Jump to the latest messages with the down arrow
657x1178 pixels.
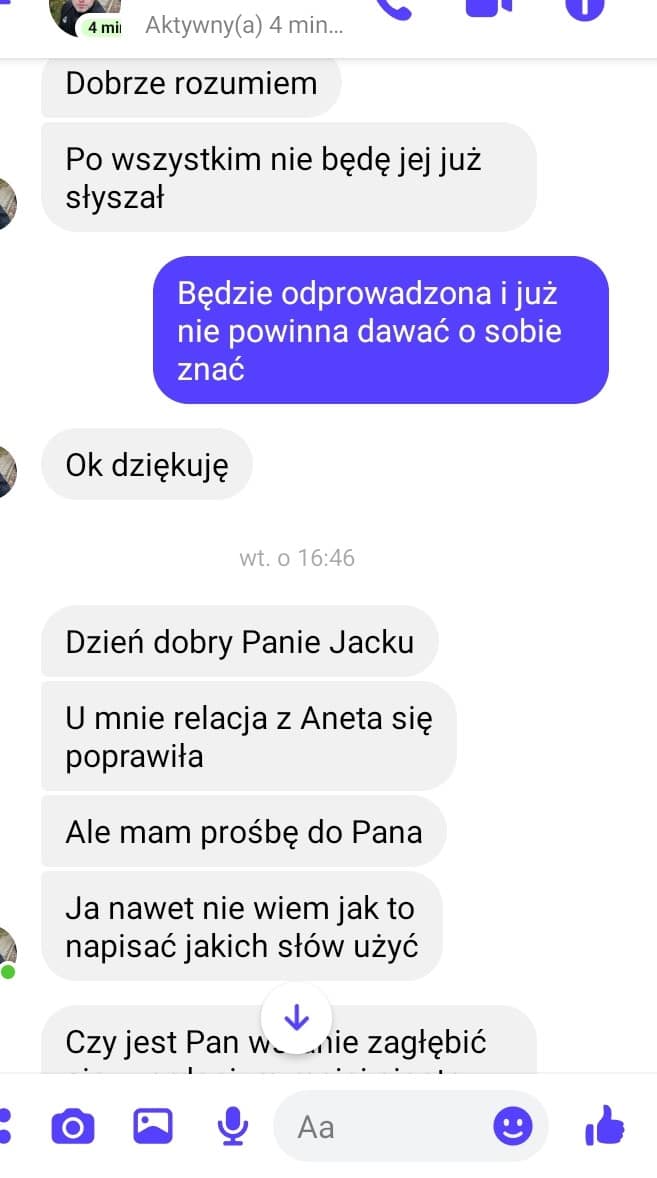tap(296, 1018)
